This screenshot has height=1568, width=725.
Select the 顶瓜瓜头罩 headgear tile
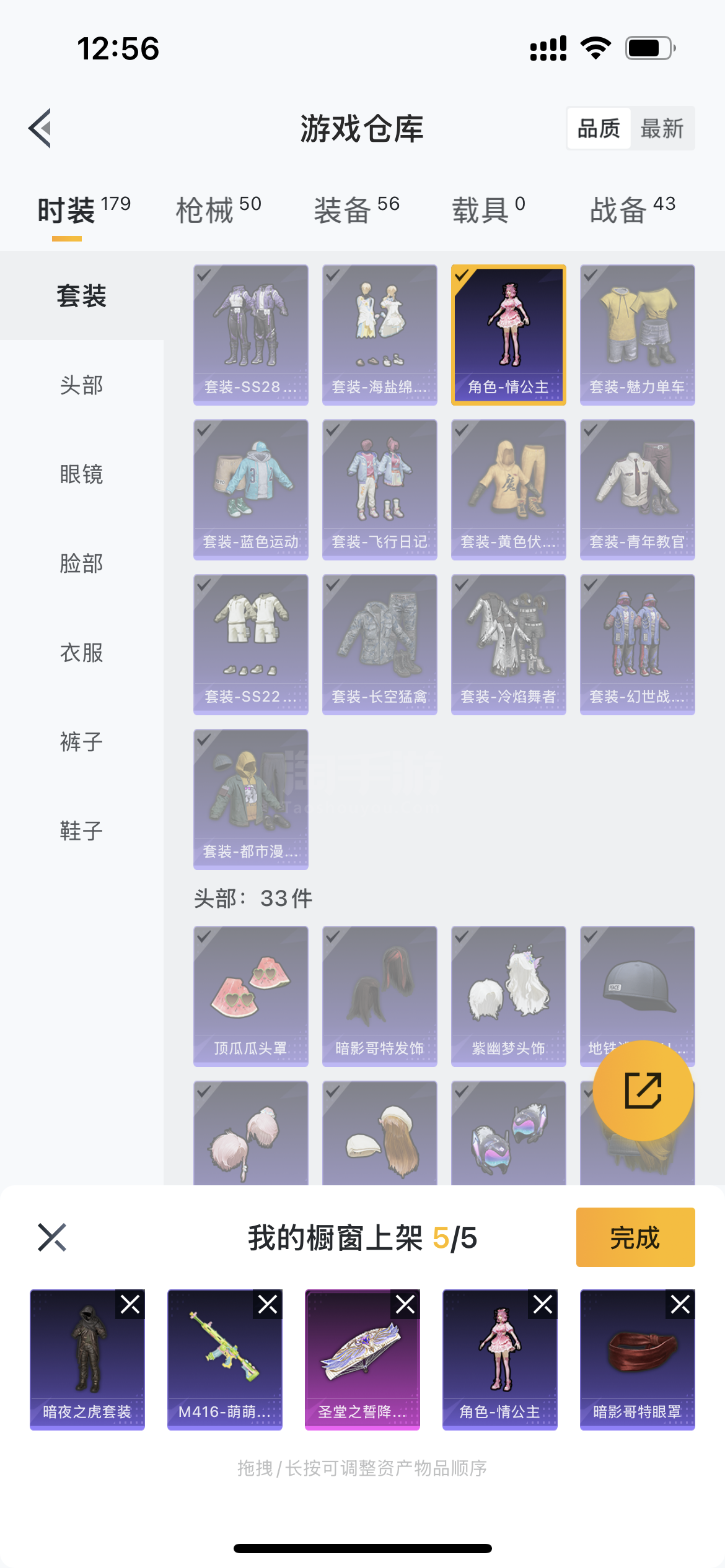pyautogui.click(x=250, y=996)
